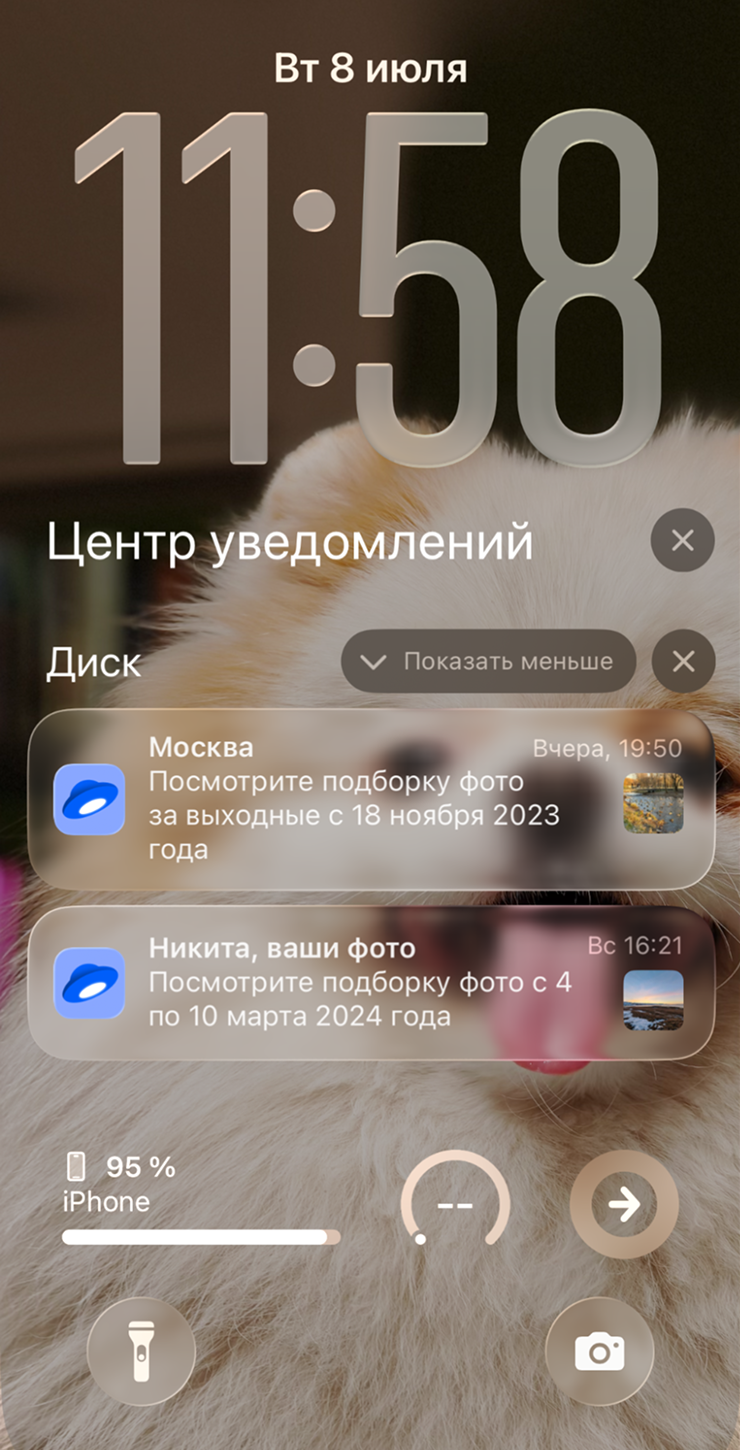
Task: Launch the camera from lock screen
Action: pos(599,1353)
